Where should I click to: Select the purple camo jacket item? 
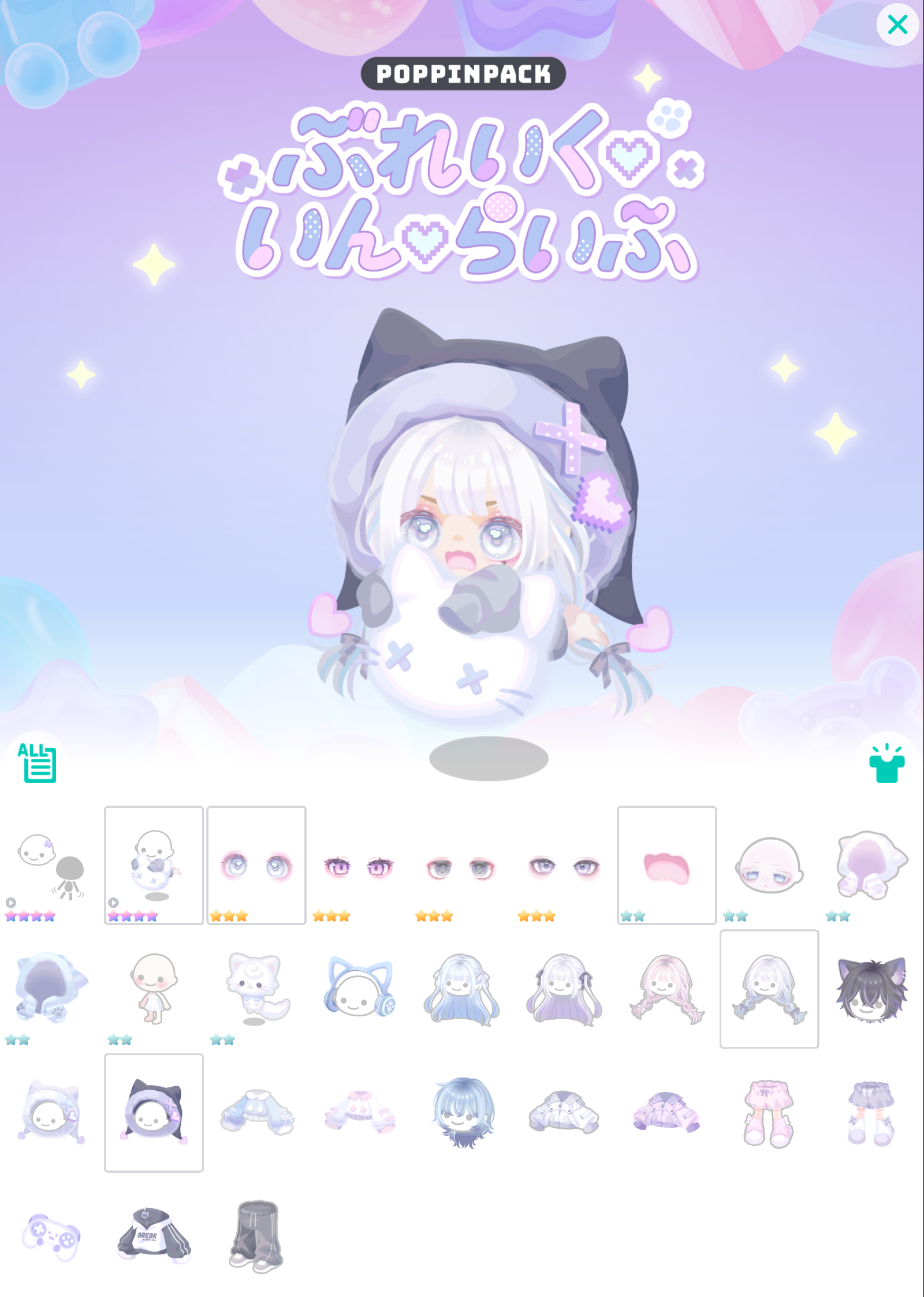tap(666, 1112)
